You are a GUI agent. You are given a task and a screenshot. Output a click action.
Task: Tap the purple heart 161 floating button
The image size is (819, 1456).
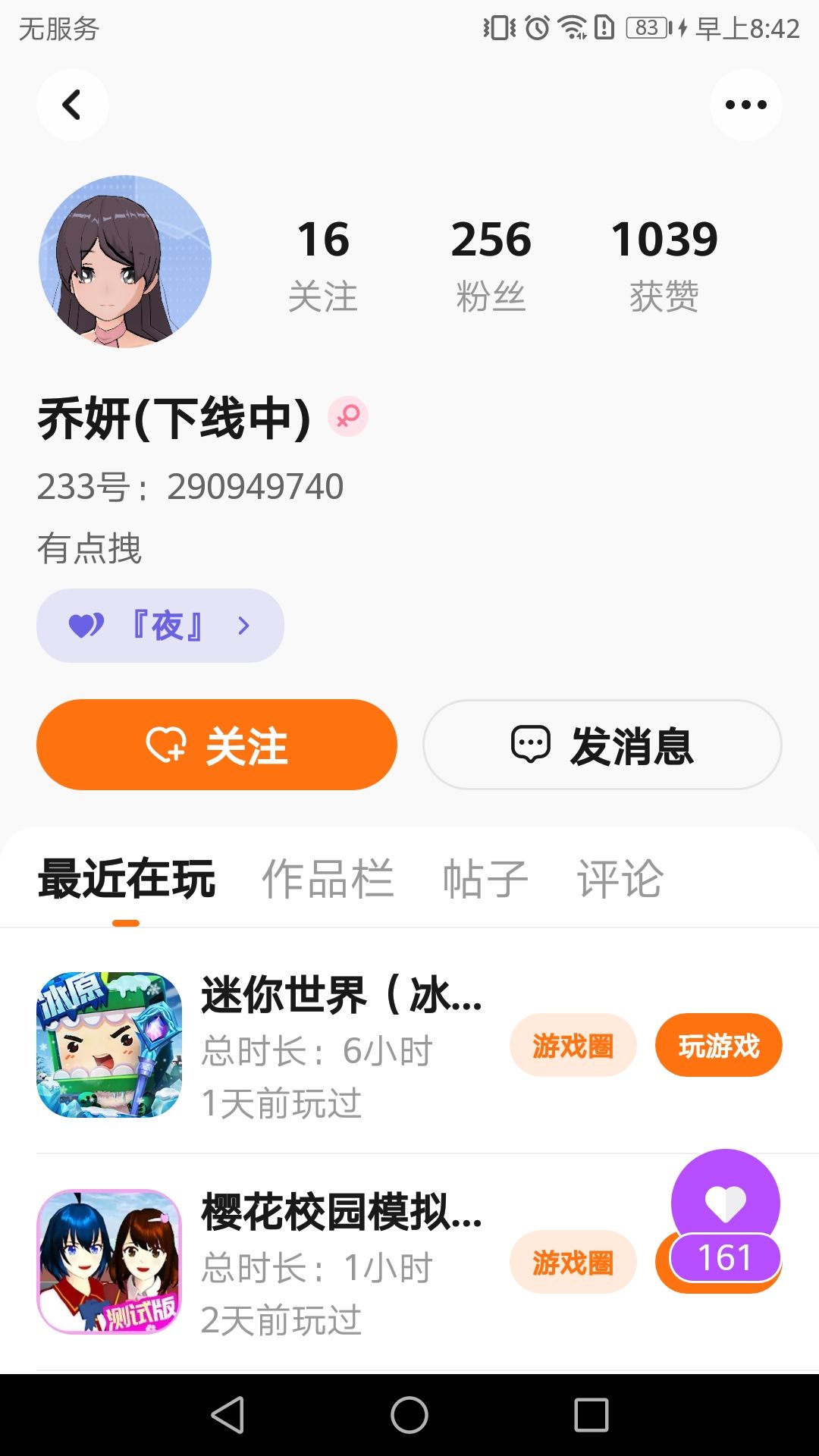tap(726, 1213)
